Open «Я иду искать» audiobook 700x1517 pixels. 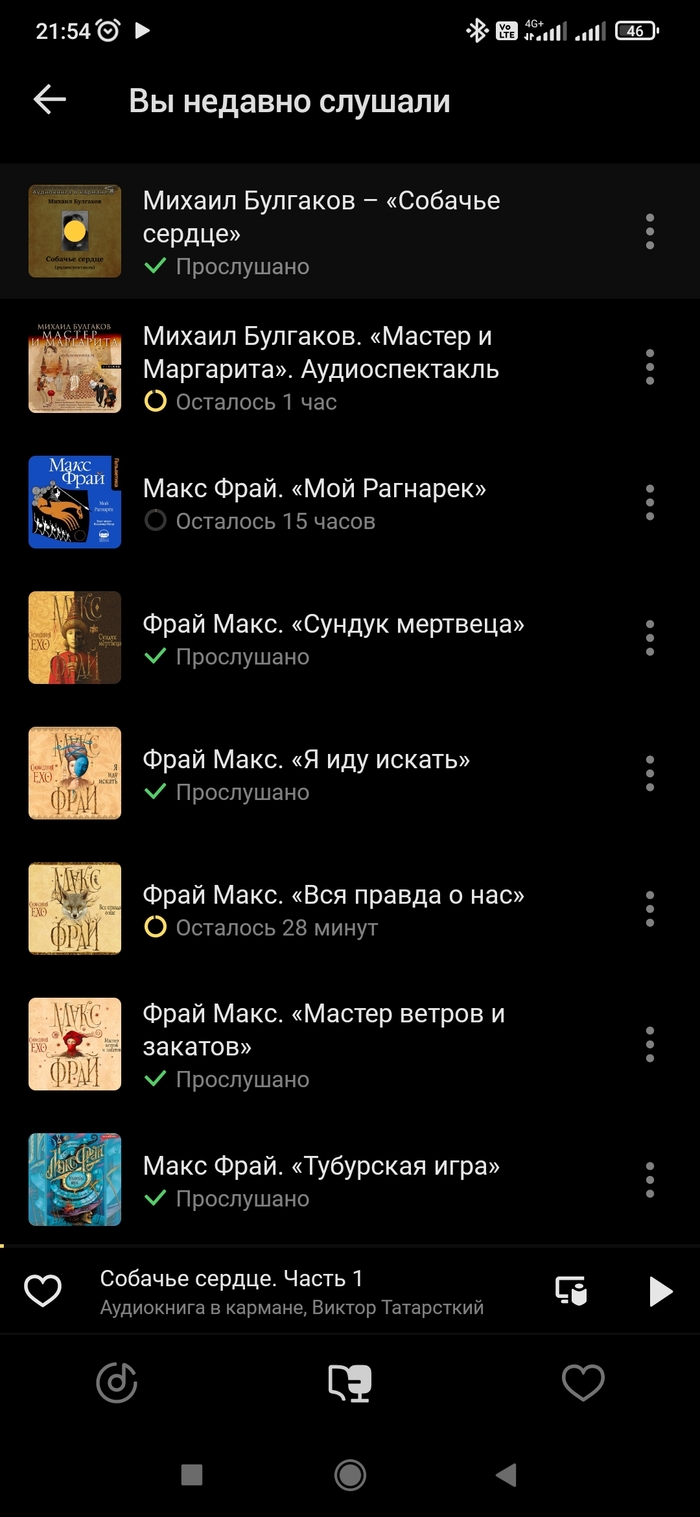(x=305, y=773)
